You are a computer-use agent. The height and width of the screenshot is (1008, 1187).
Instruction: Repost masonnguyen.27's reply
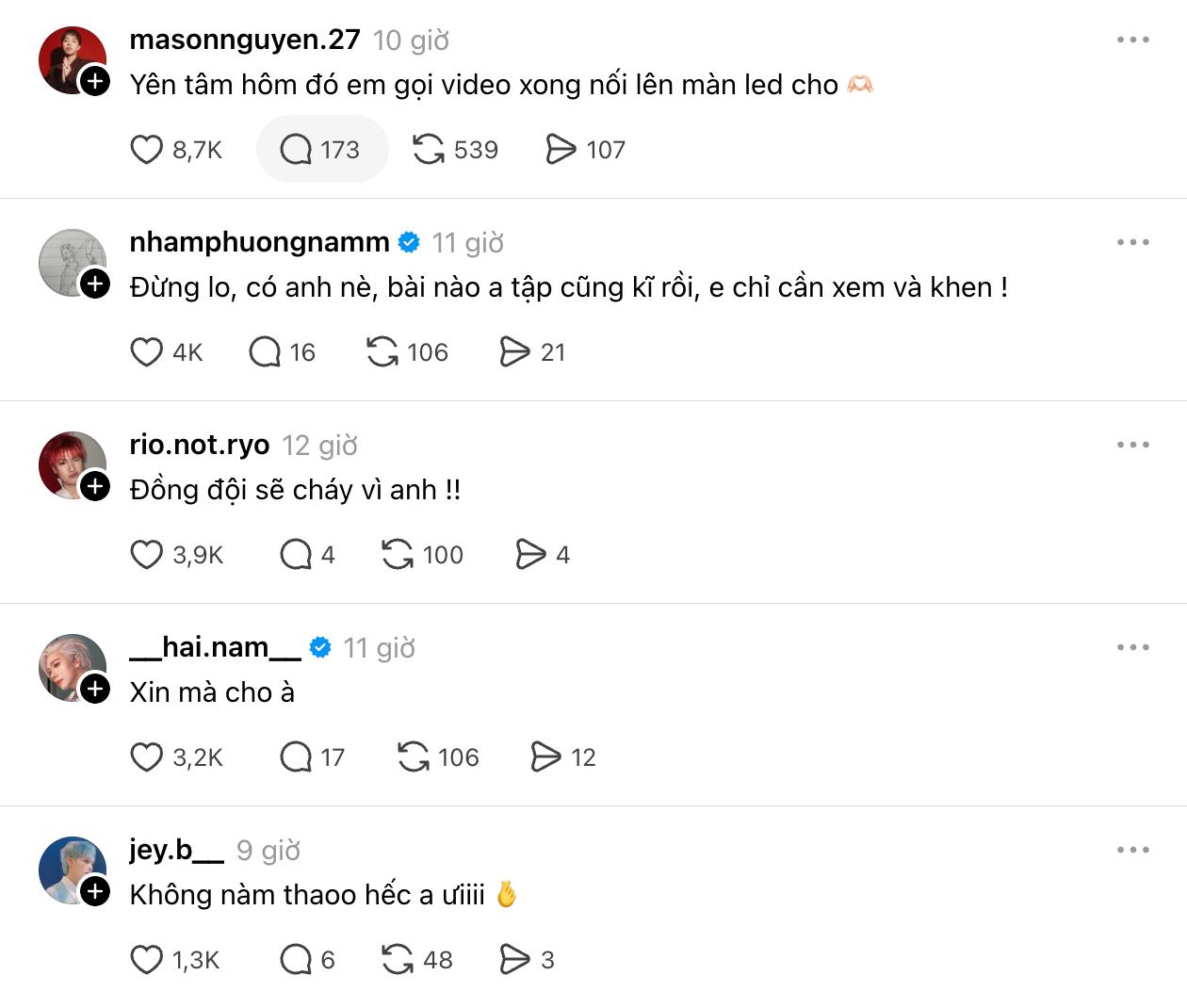click(429, 150)
